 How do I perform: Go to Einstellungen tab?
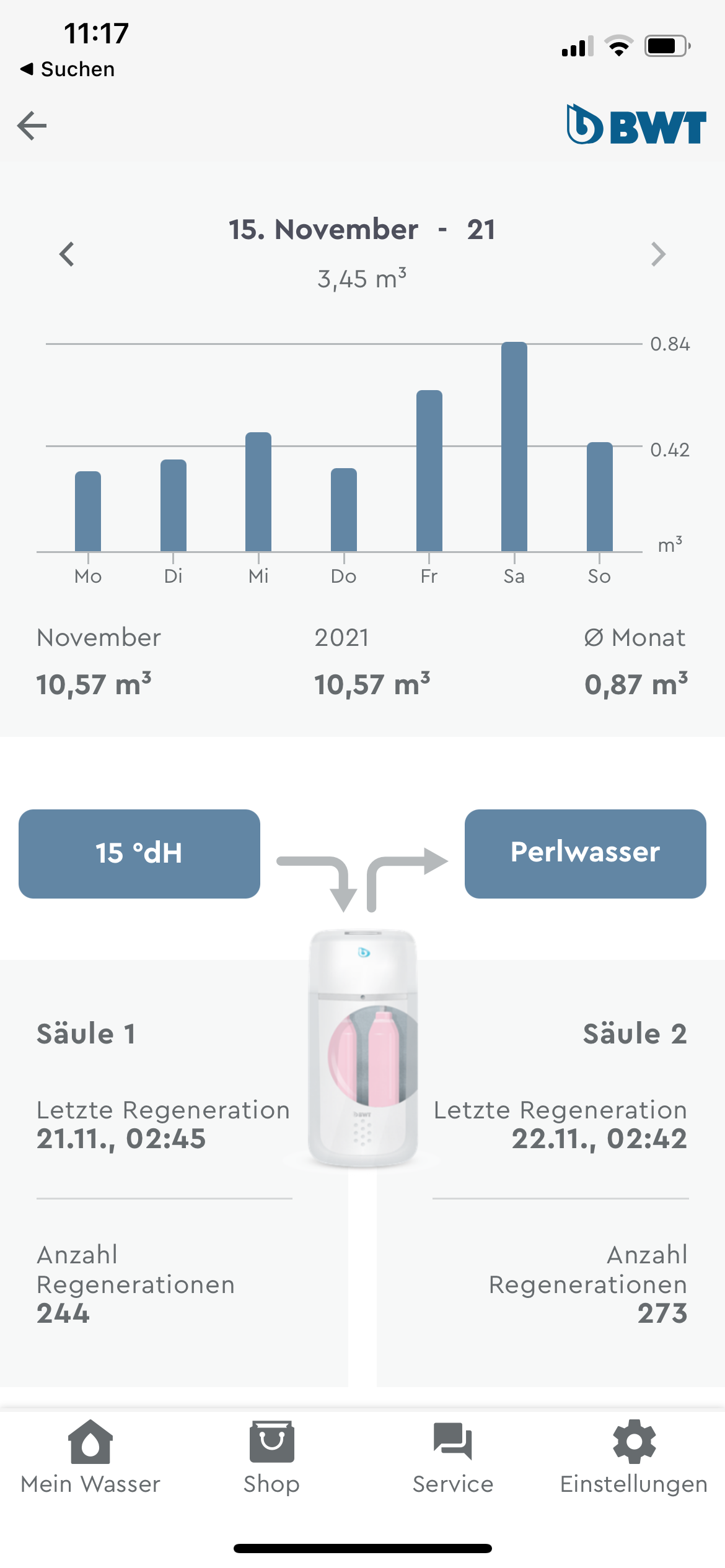634,1458
